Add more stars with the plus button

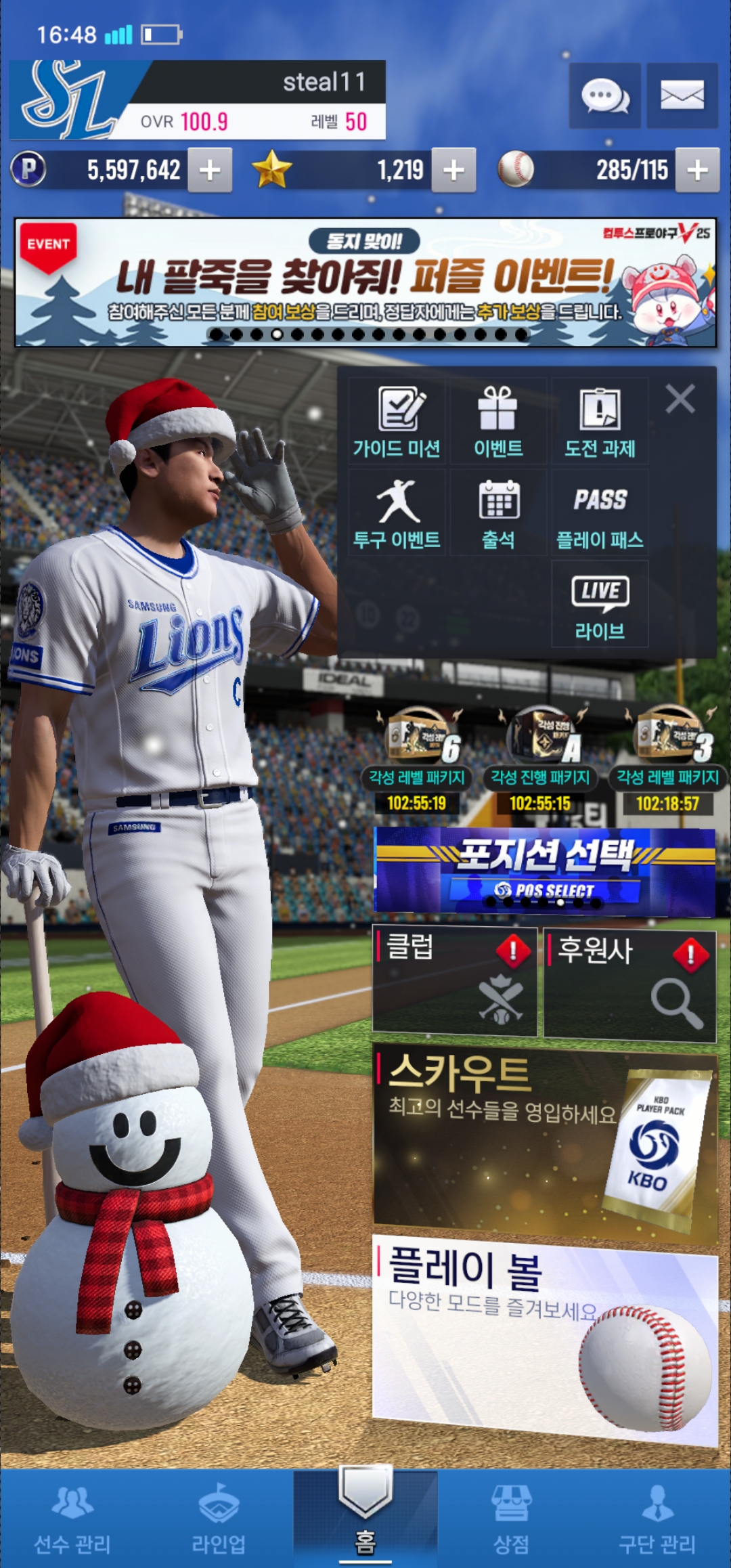(x=453, y=170)
